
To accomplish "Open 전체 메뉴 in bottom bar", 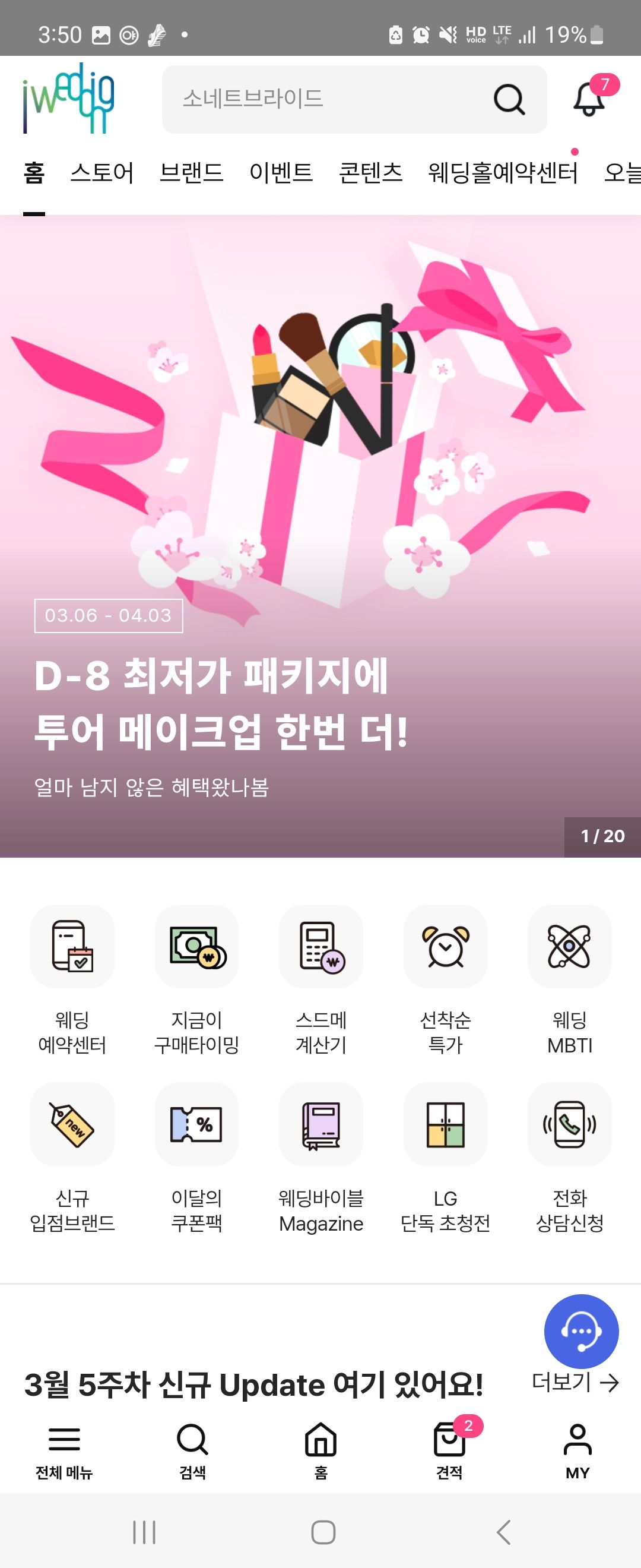I will [x=64, y=1451].
